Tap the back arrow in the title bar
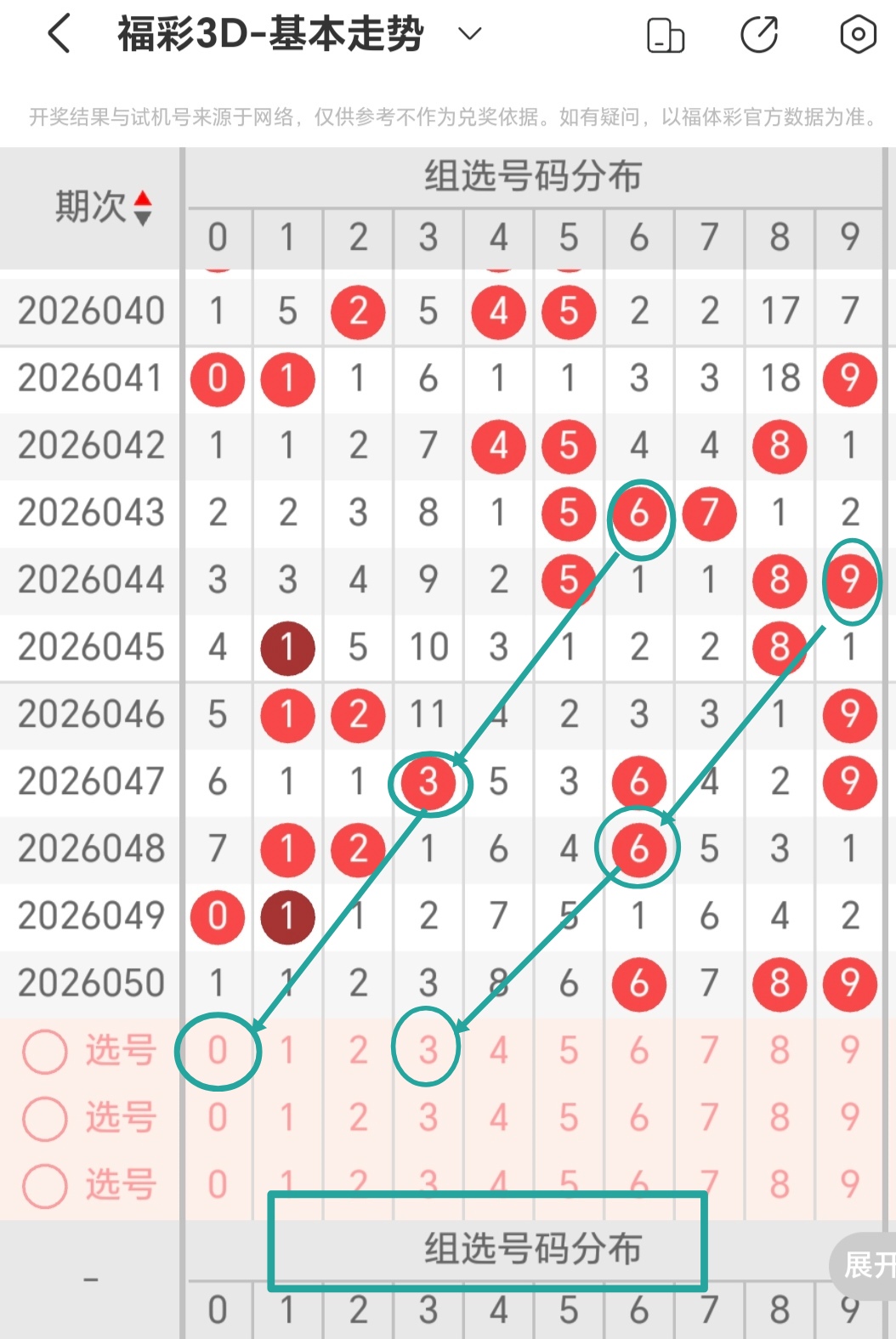896x1339 pixels. click(58, 34)
